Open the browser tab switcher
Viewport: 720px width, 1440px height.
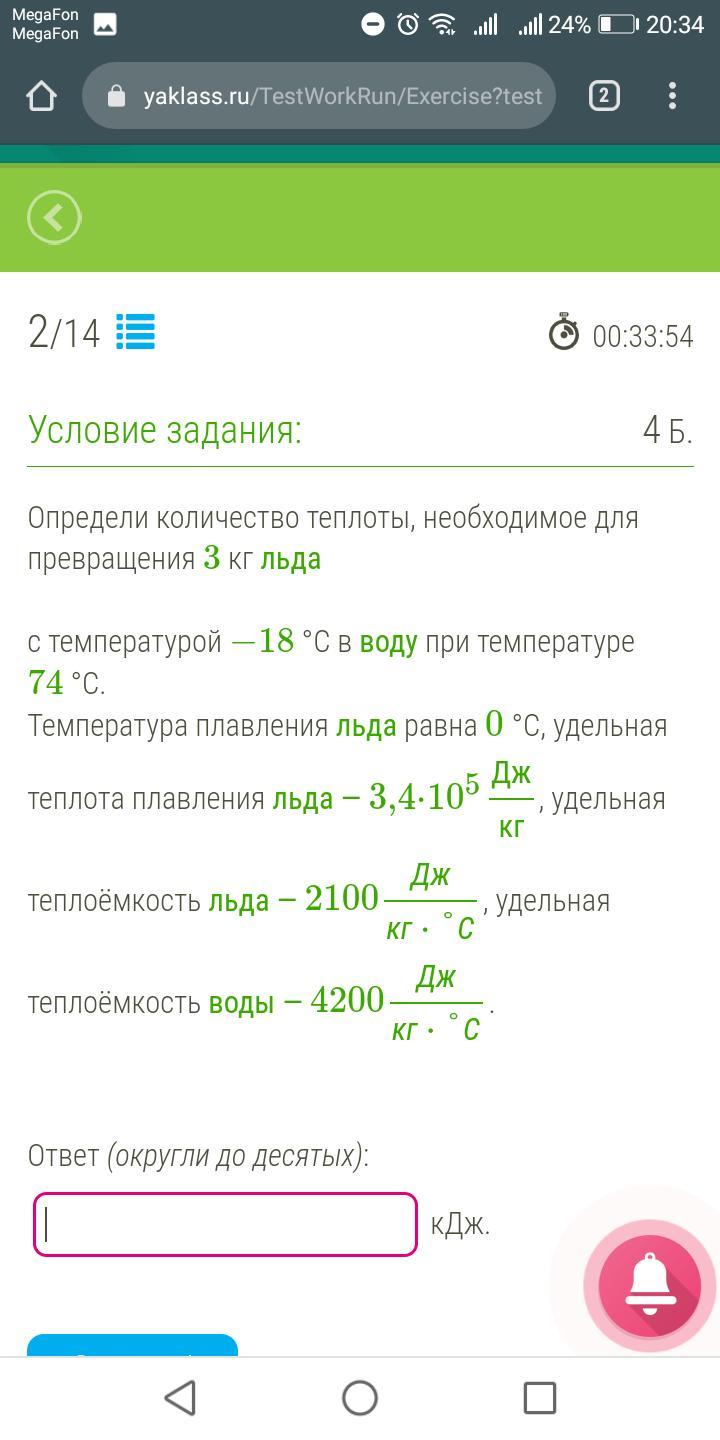(x=603, y=96)
